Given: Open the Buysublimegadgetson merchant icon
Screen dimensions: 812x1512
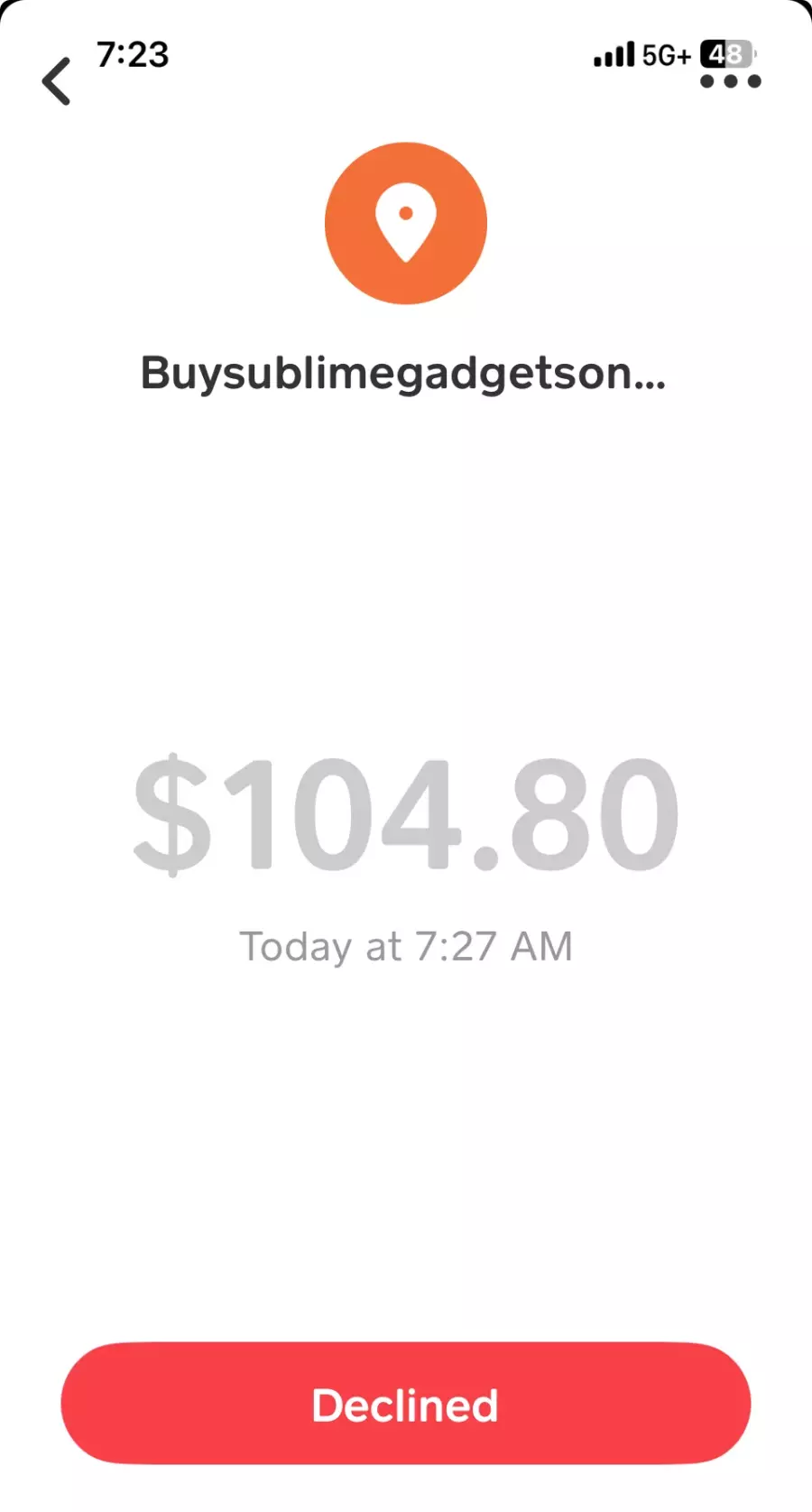Looking at the screenshot, I should (406, 223).
